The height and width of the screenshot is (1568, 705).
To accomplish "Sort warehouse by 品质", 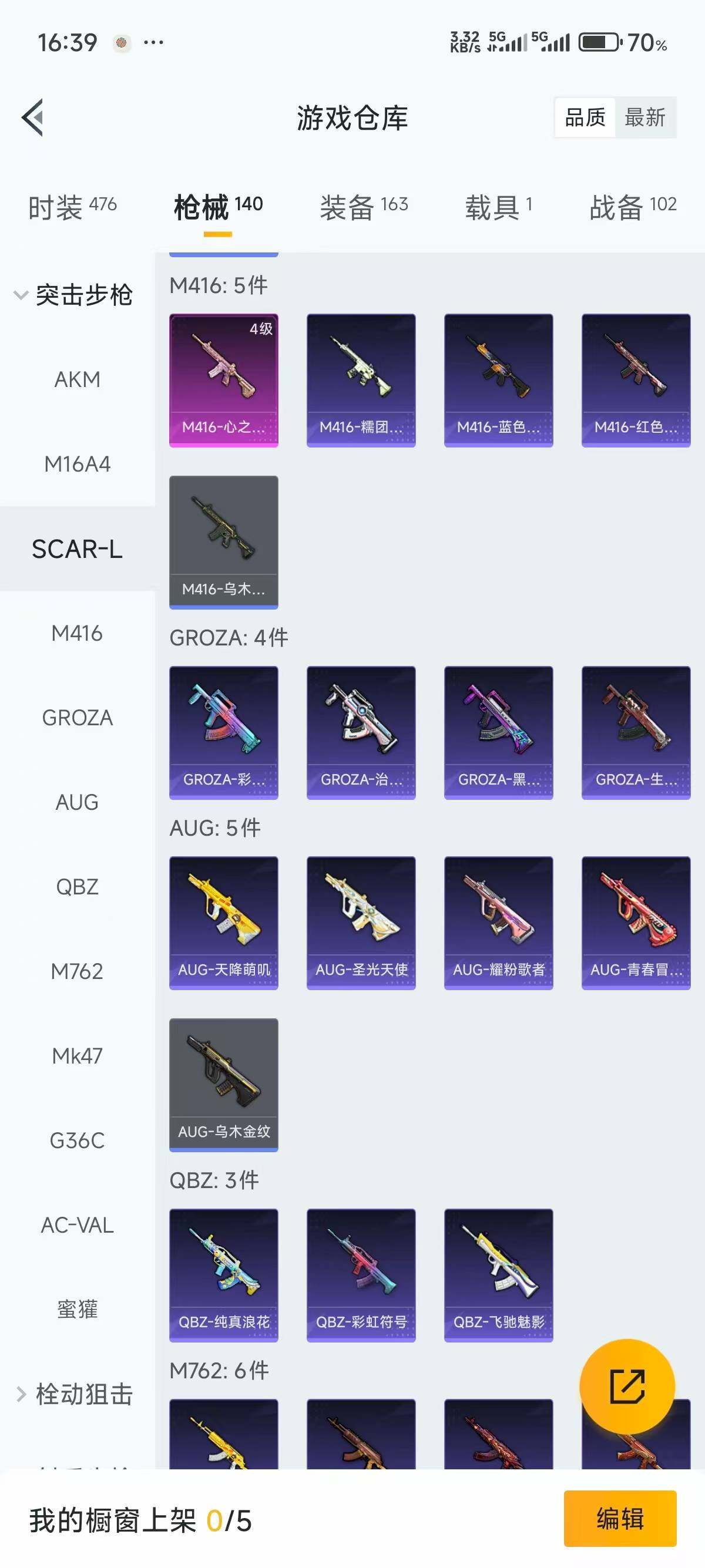I will click(x=585, y=117).
